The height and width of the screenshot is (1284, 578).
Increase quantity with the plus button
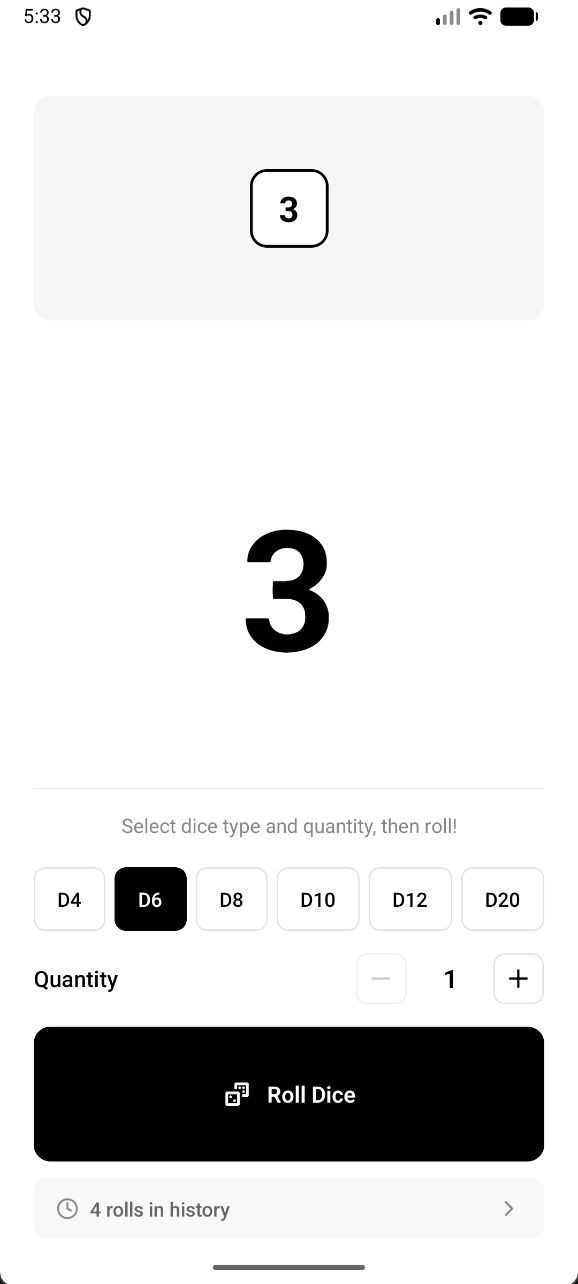pyautogui.click(x=518, y=979)
